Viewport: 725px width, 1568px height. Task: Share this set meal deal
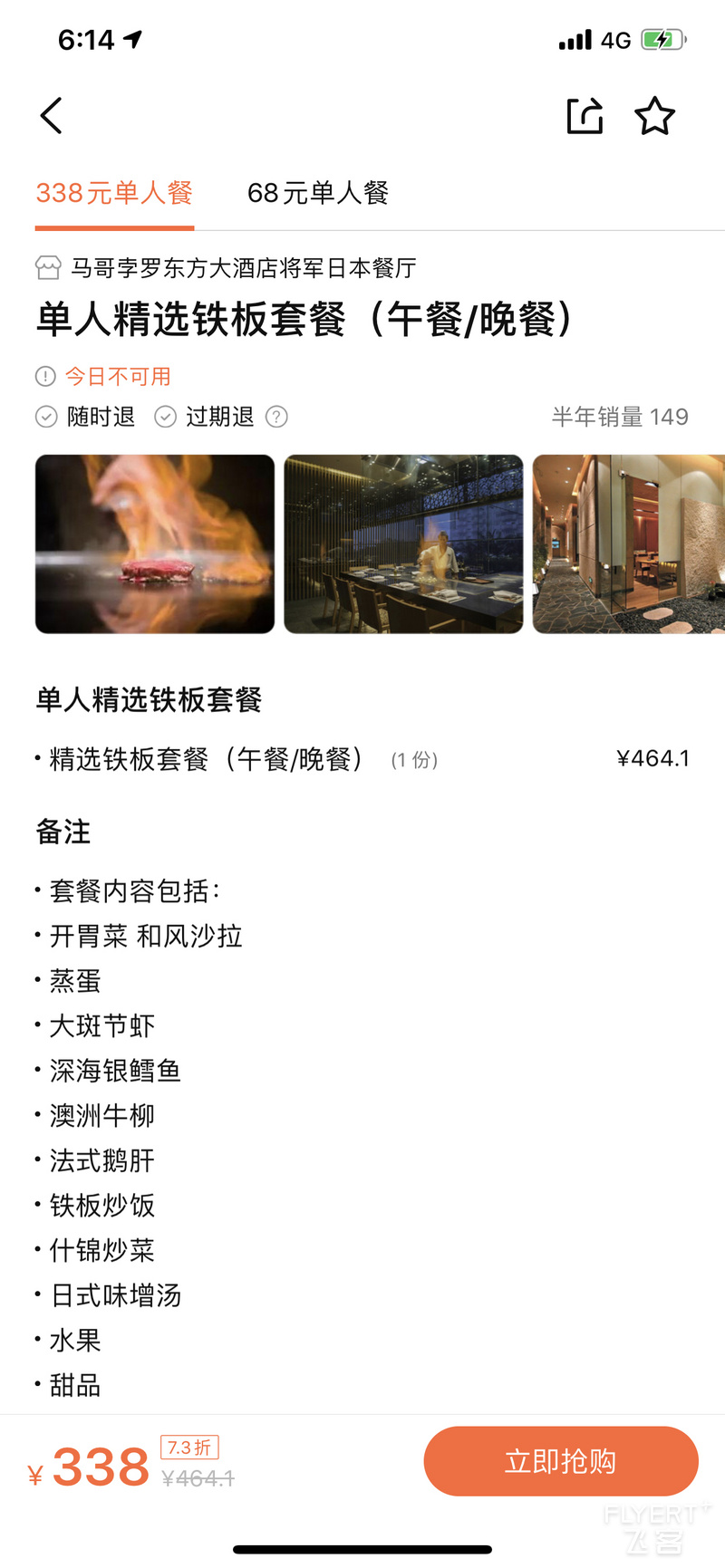[x=585, y=116]
